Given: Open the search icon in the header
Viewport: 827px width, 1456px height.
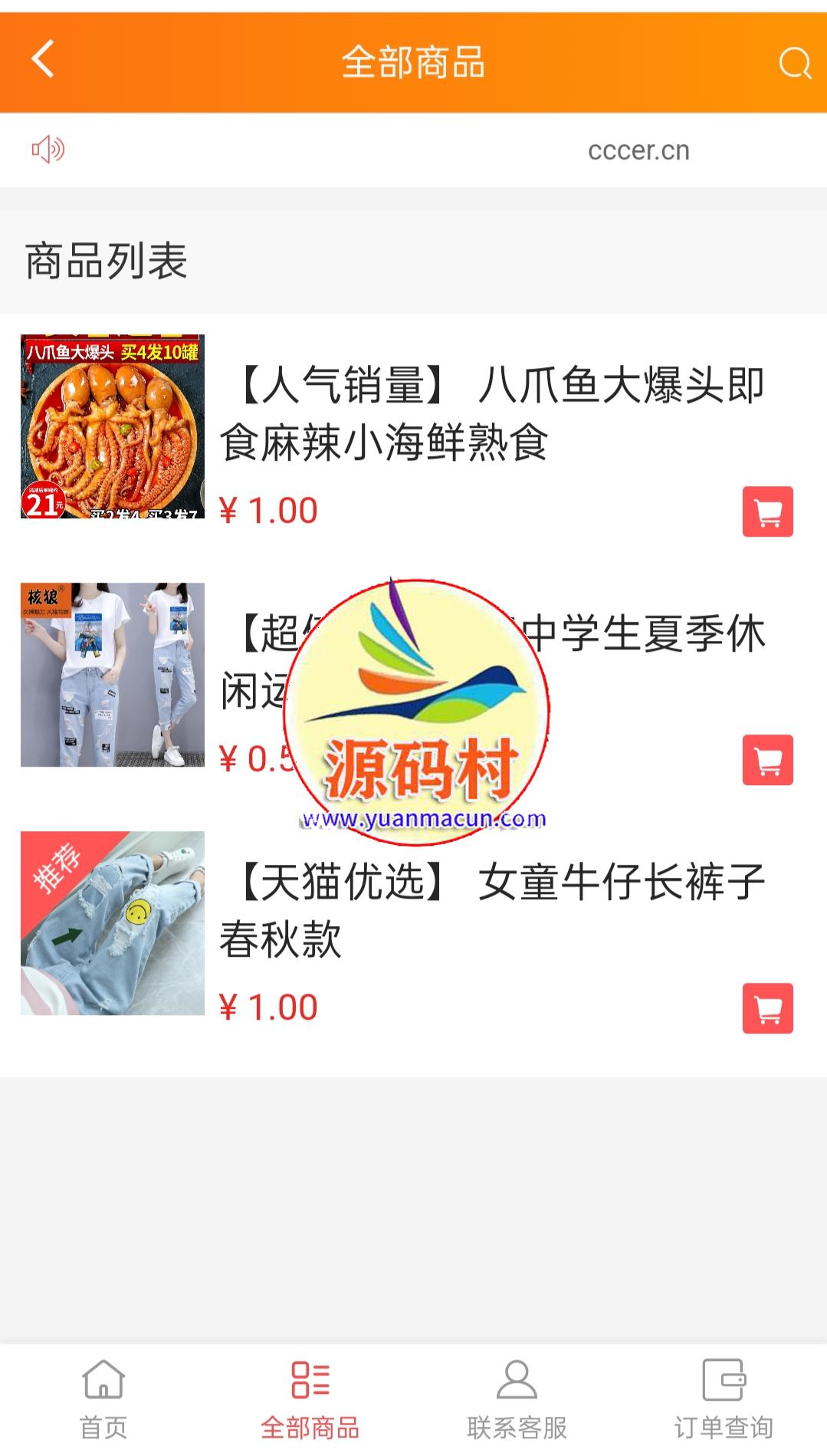Looking at the screenshot, I should 795,63.
